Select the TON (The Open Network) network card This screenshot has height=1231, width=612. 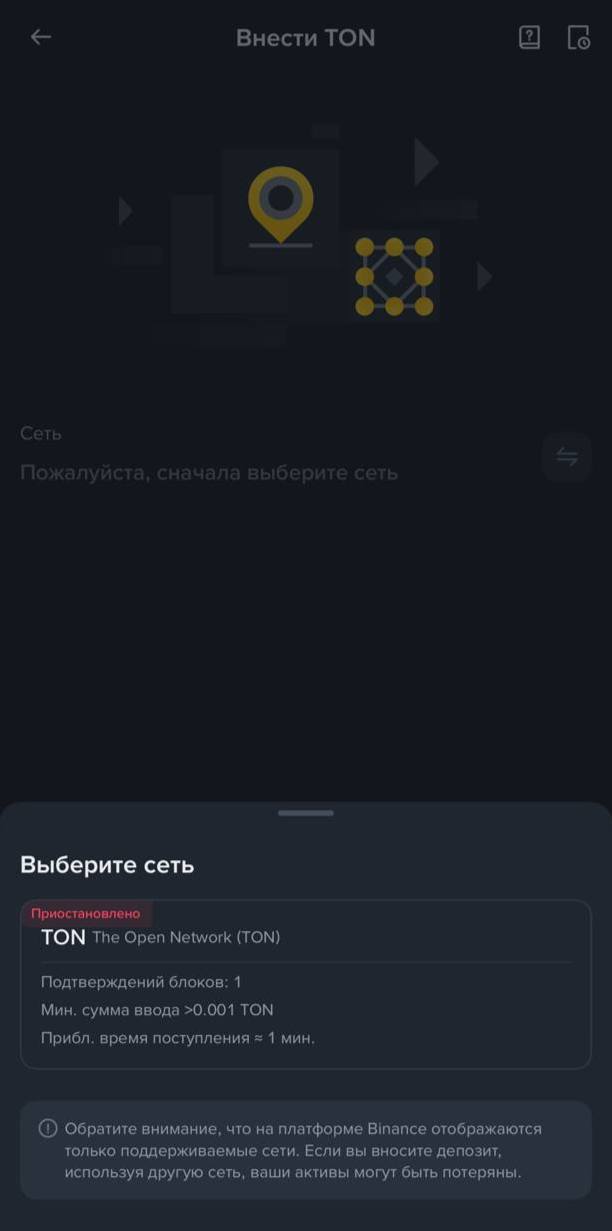305,984
